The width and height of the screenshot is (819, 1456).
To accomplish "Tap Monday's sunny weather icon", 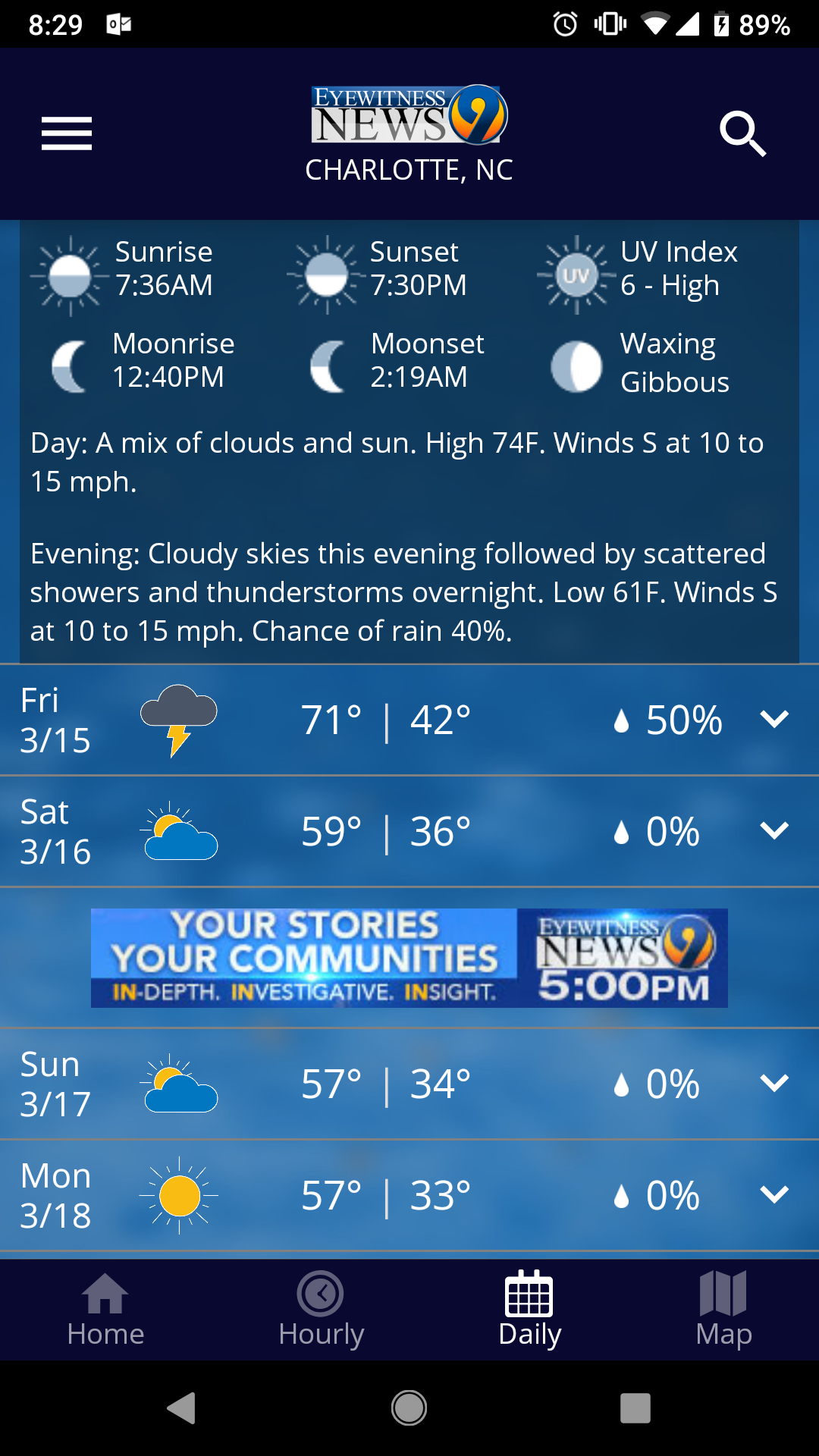I will click(179, 1196).
